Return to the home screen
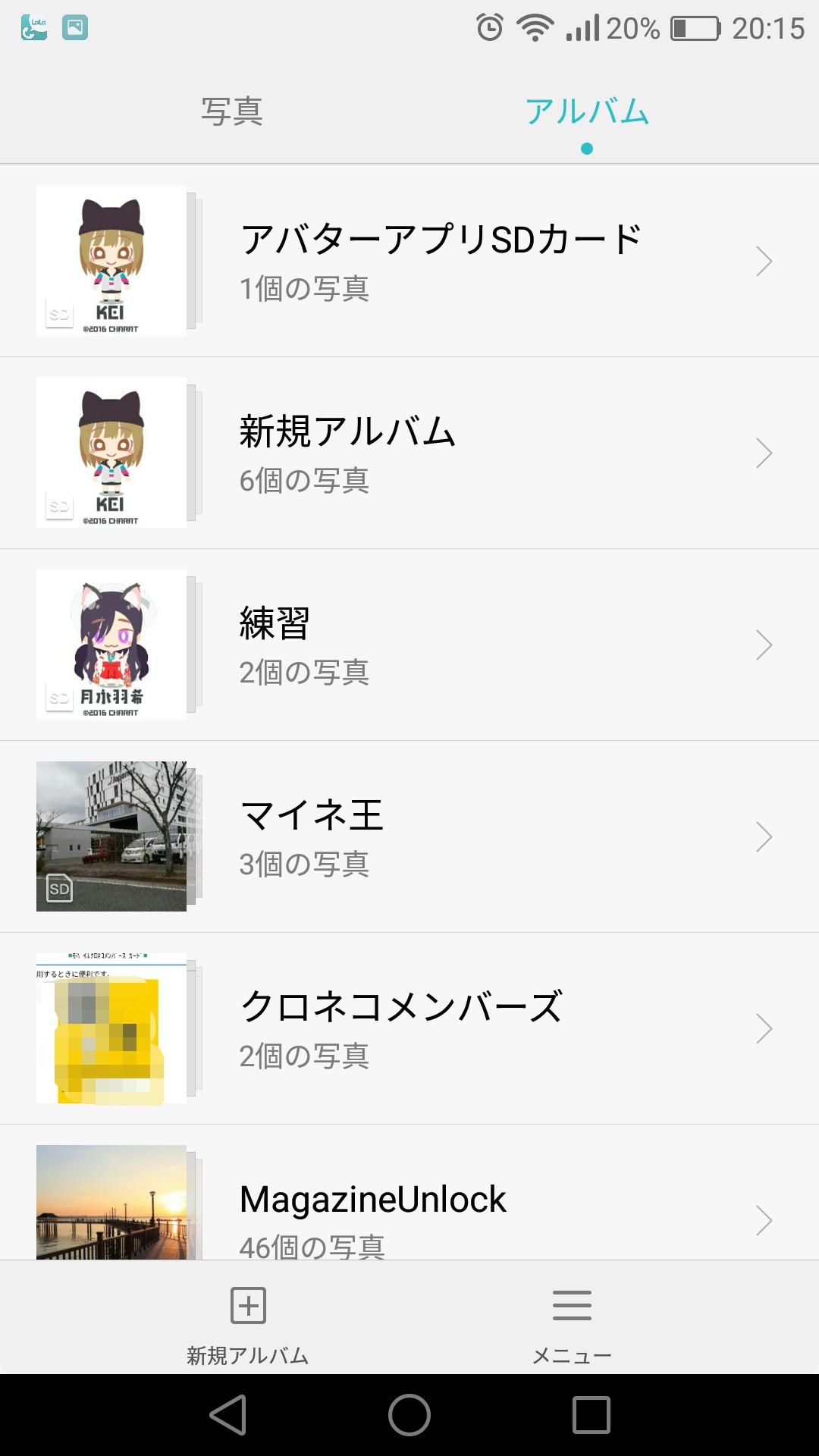 click(409, 1415)
